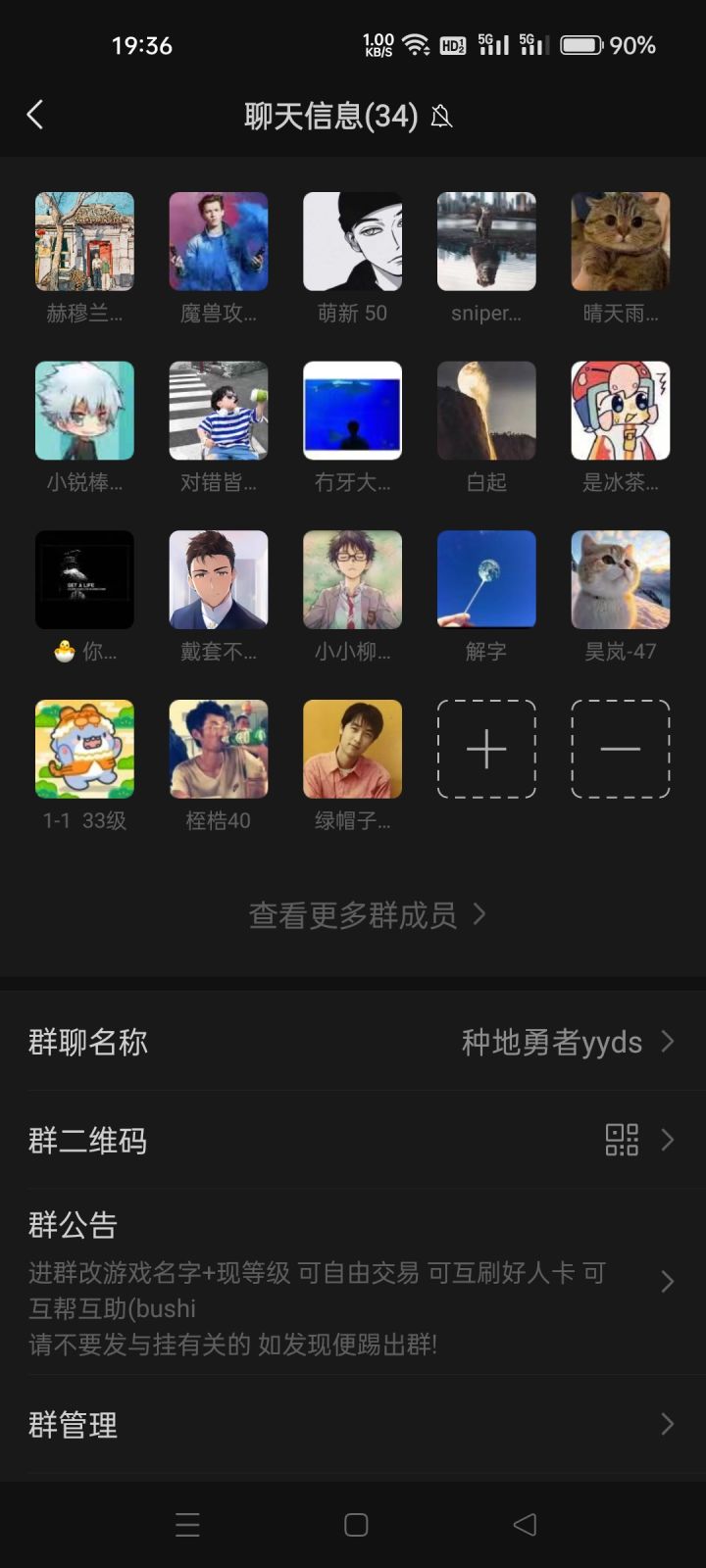Tap the announcement text about 进群改游戏名字
This screenshot has height=1568, width=706.
pos(316,1271)
